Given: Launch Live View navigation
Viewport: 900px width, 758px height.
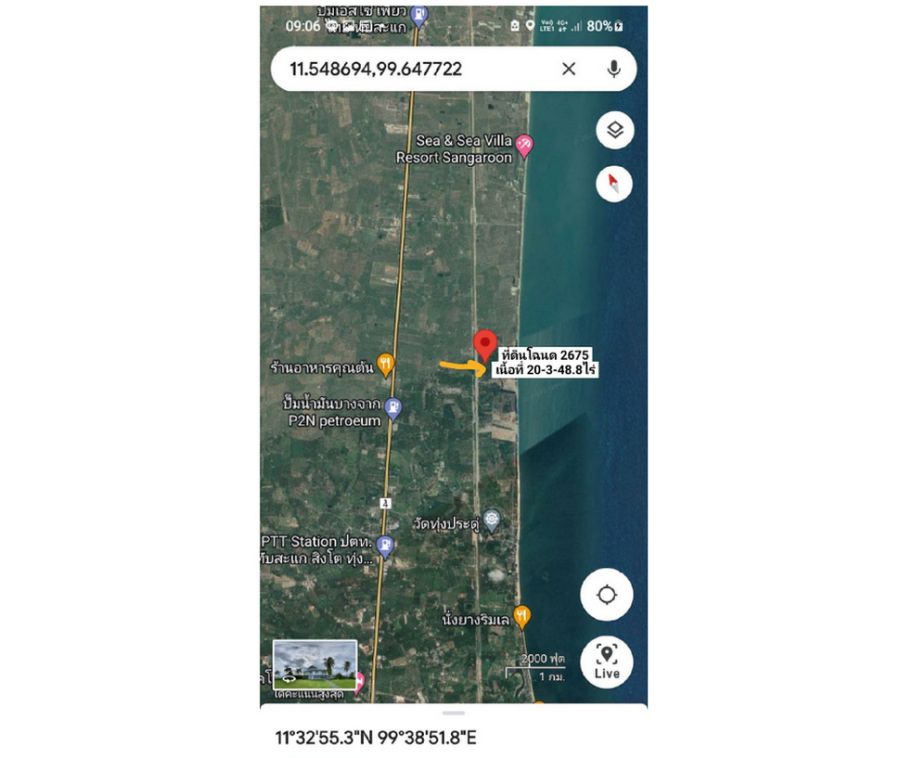Looking at the screenshot, I should pyautogui.click(x=607, y=661).
